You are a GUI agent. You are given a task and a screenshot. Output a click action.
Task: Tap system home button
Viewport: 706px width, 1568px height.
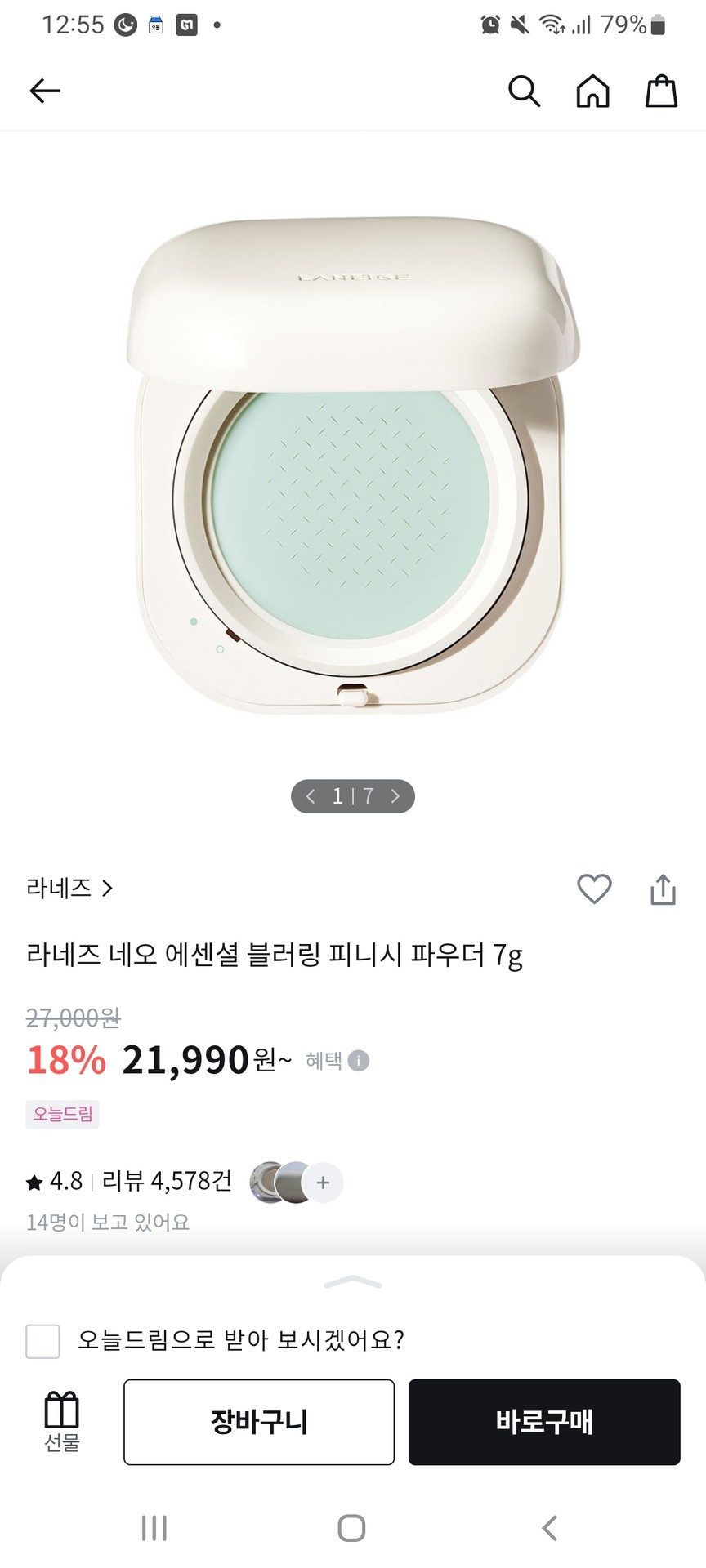point(351,1527)
